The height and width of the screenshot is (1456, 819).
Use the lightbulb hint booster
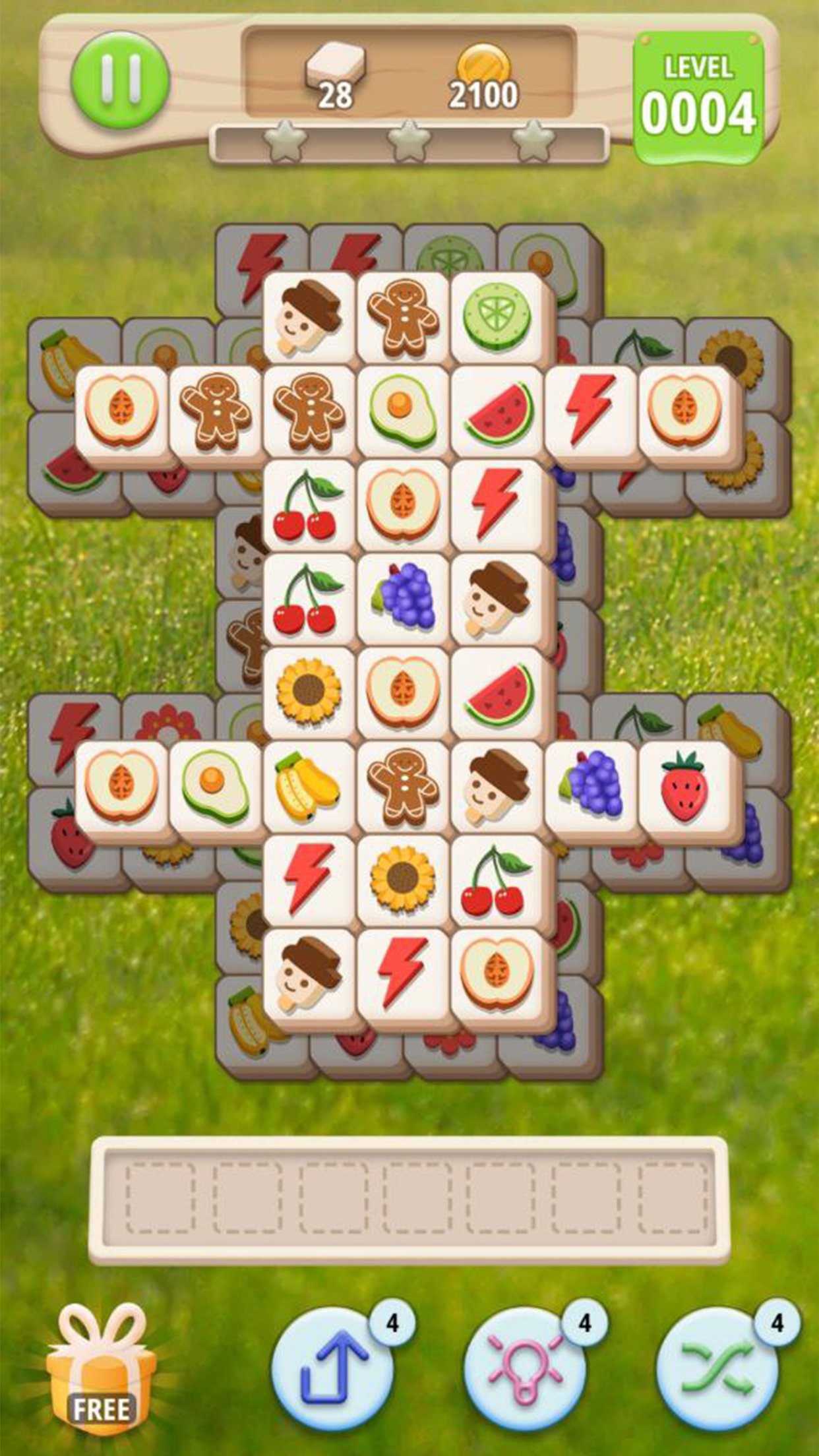pyautogui.click(x=524, y=1368)
